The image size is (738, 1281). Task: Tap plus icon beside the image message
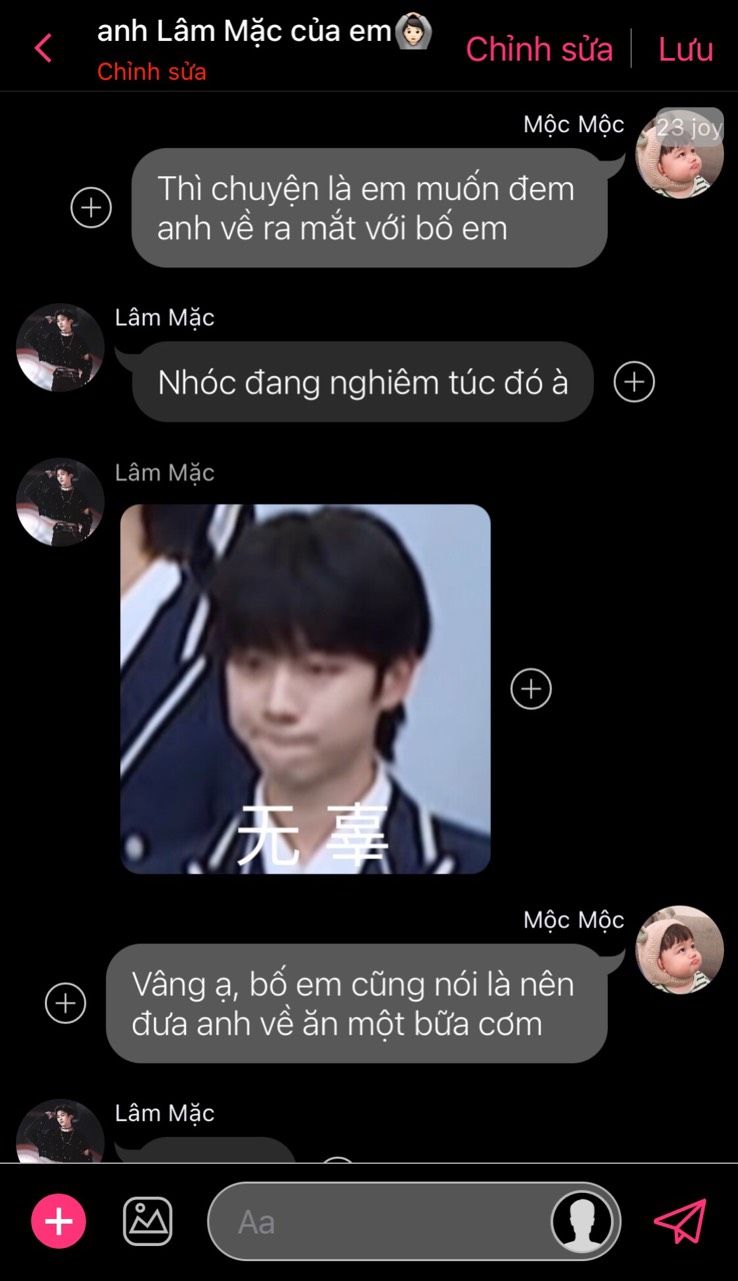click(x=531, y=689)
